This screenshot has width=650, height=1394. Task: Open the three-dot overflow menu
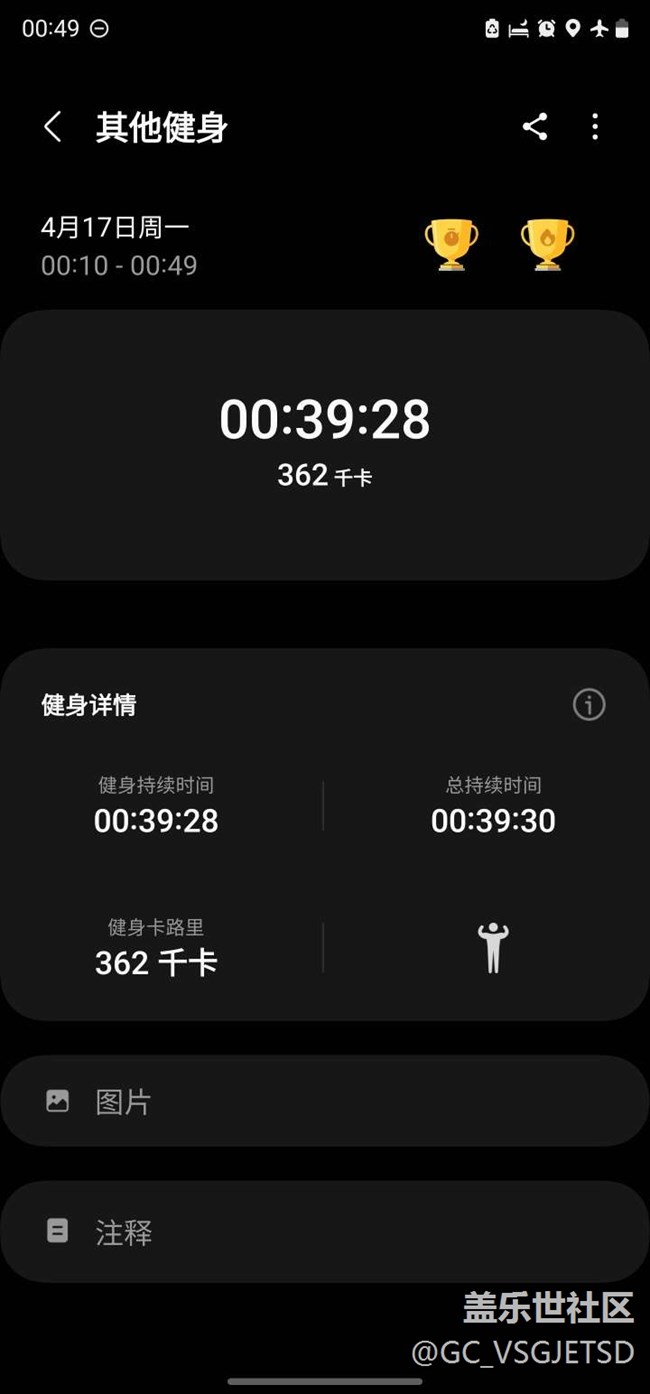[x=595, y=127]
